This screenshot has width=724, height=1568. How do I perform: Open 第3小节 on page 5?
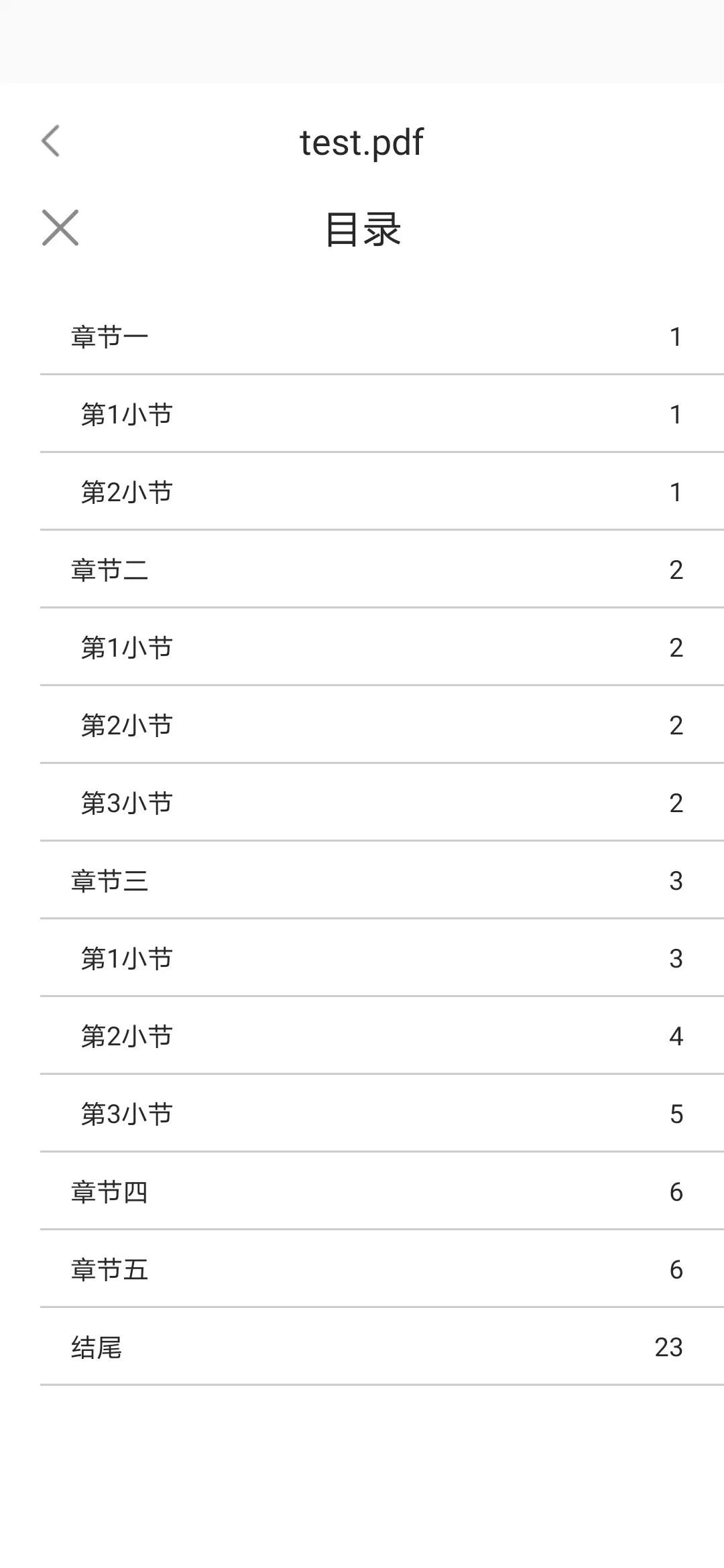pos(382,1114)
